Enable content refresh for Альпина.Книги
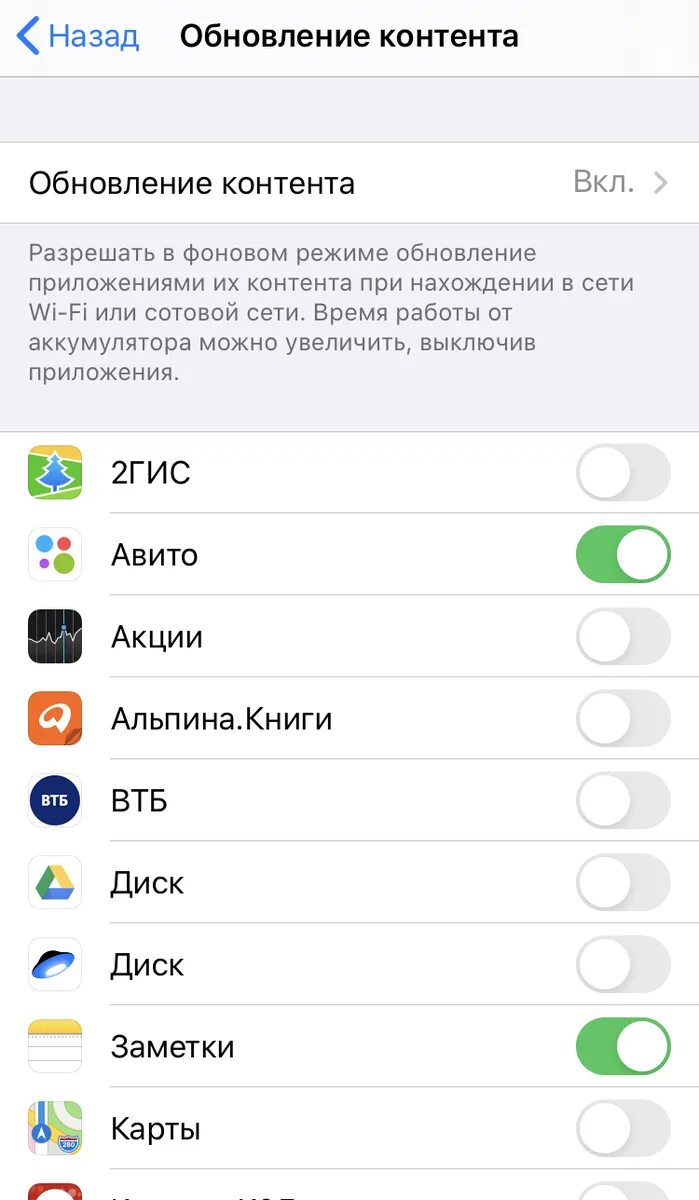Image resolution: width=699 pixels, height=1200 pixels. click(622, 718)
